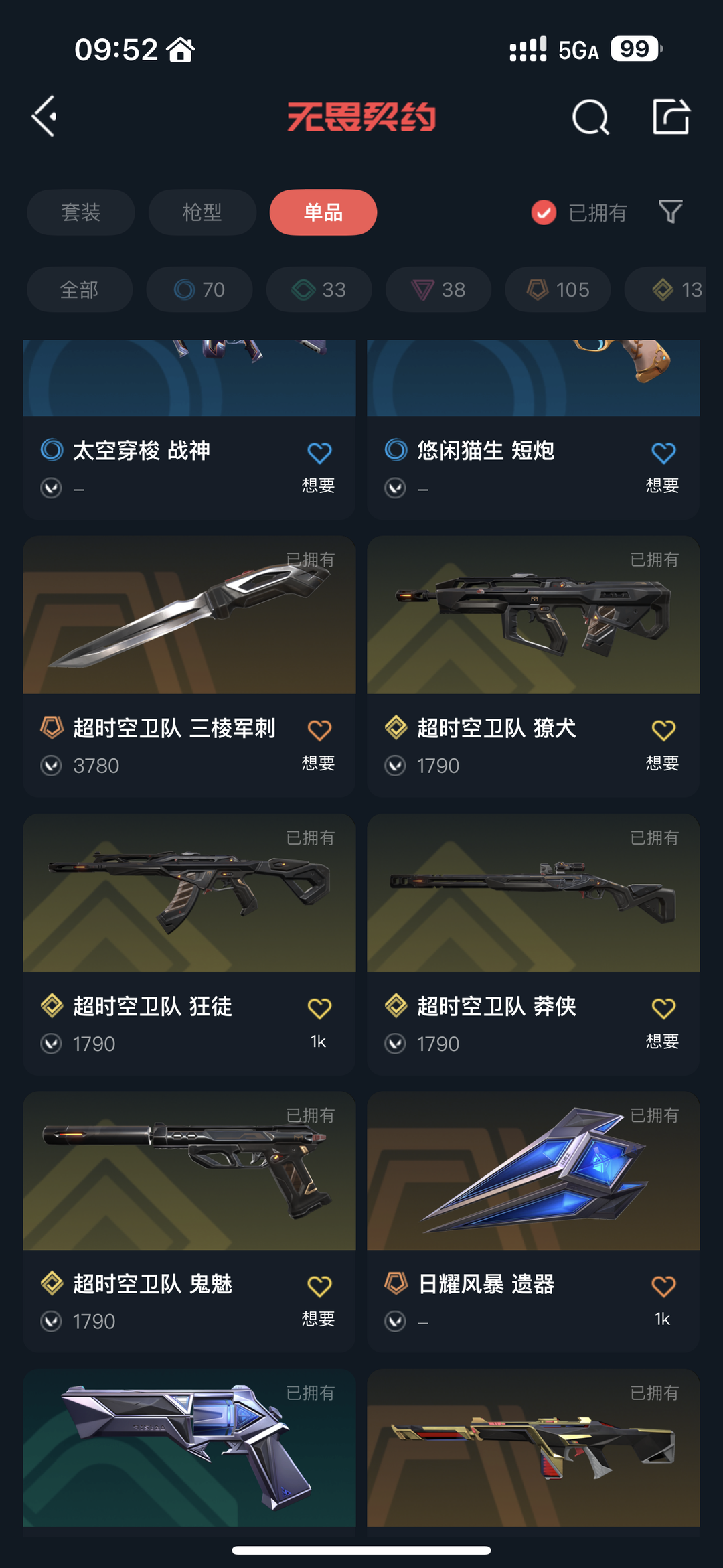Image resolution: width=723 pixels, height=1568 pixels.
Task: Filter by the orange tier chip 105
Action: click(x=558, y=289)
